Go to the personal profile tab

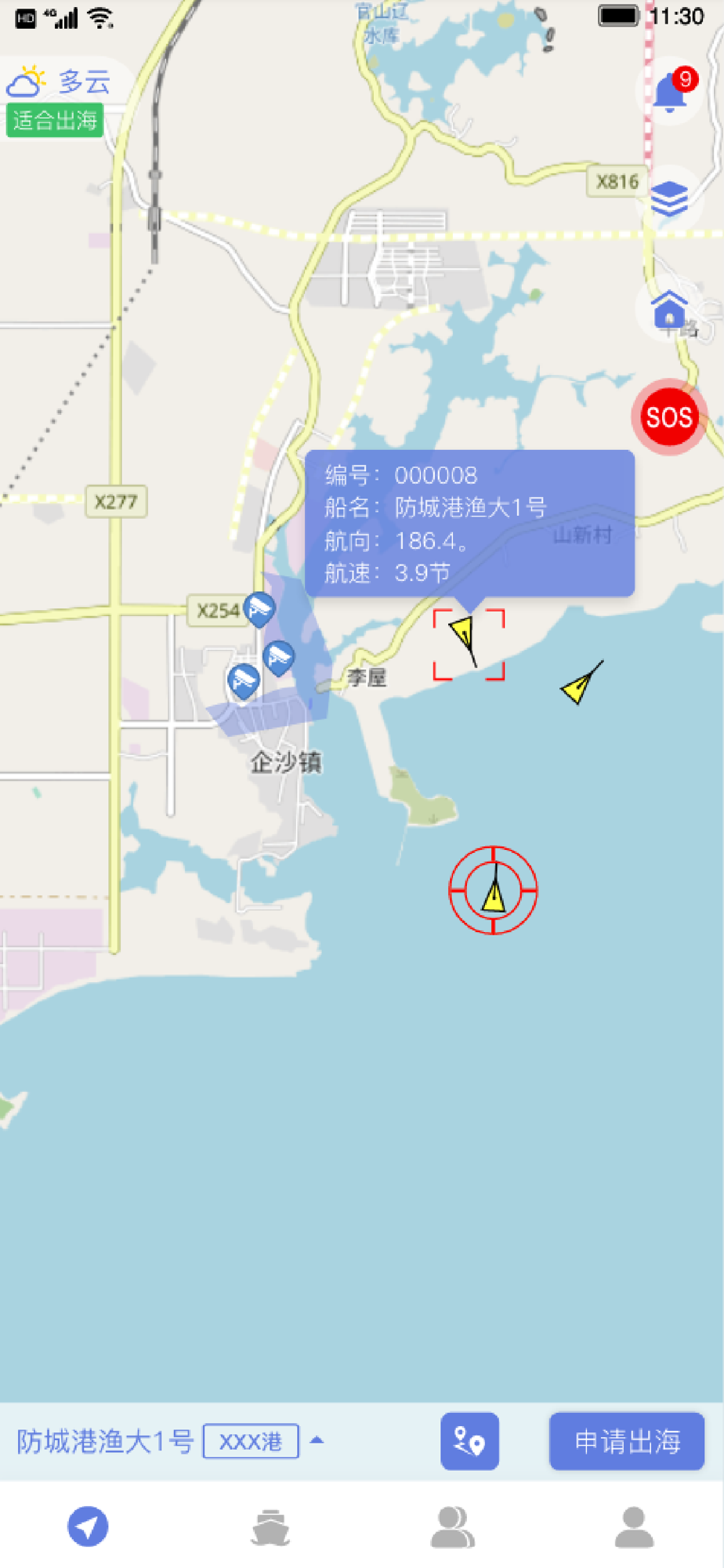click(634, 1526)
